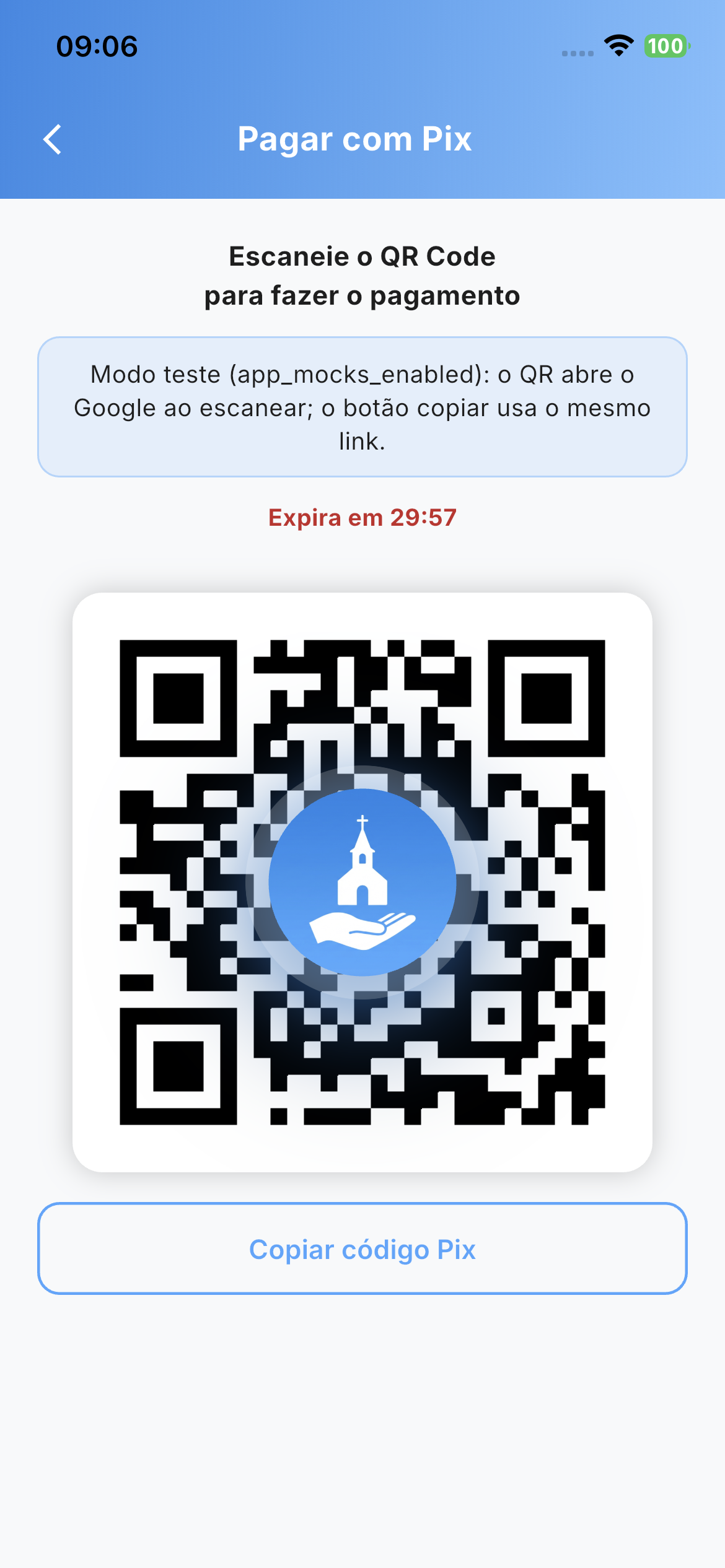Tap the Pagar com Pix header title
This screenshot has width=725, height=1568.
pyautogui.click(x=355, y=139)
